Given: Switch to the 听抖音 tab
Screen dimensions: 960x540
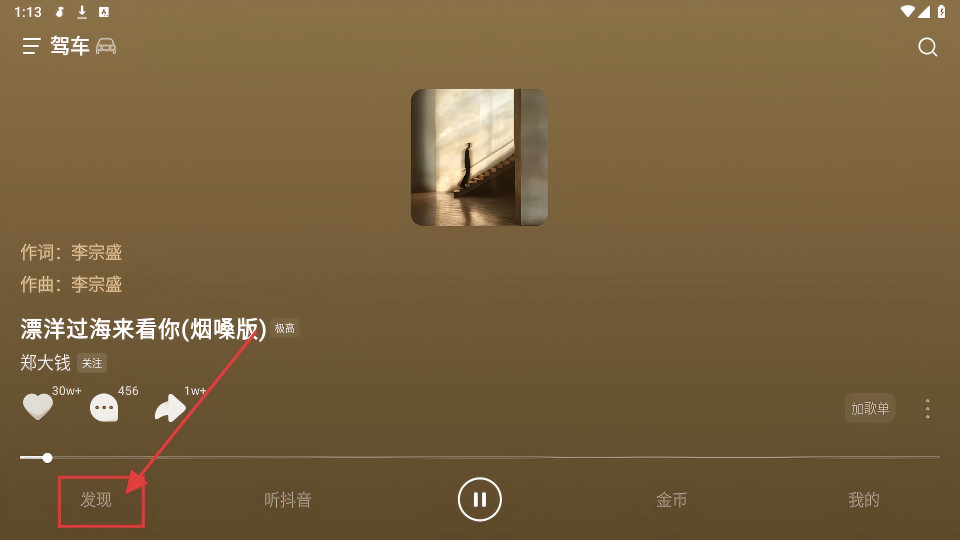Looking at the screenshot, I should click(x=288, y=500).
